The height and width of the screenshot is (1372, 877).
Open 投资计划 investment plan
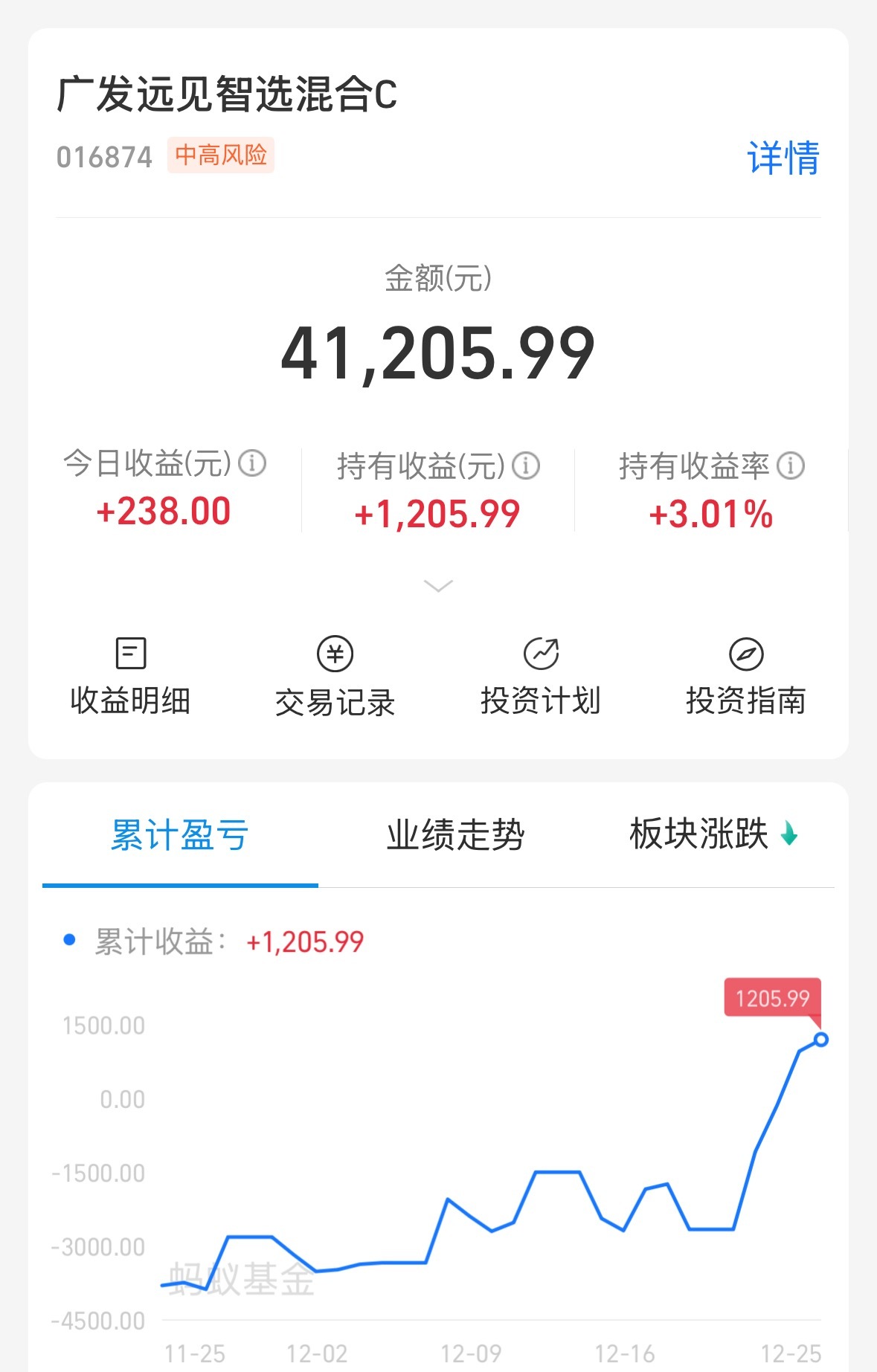coord(541,675)
